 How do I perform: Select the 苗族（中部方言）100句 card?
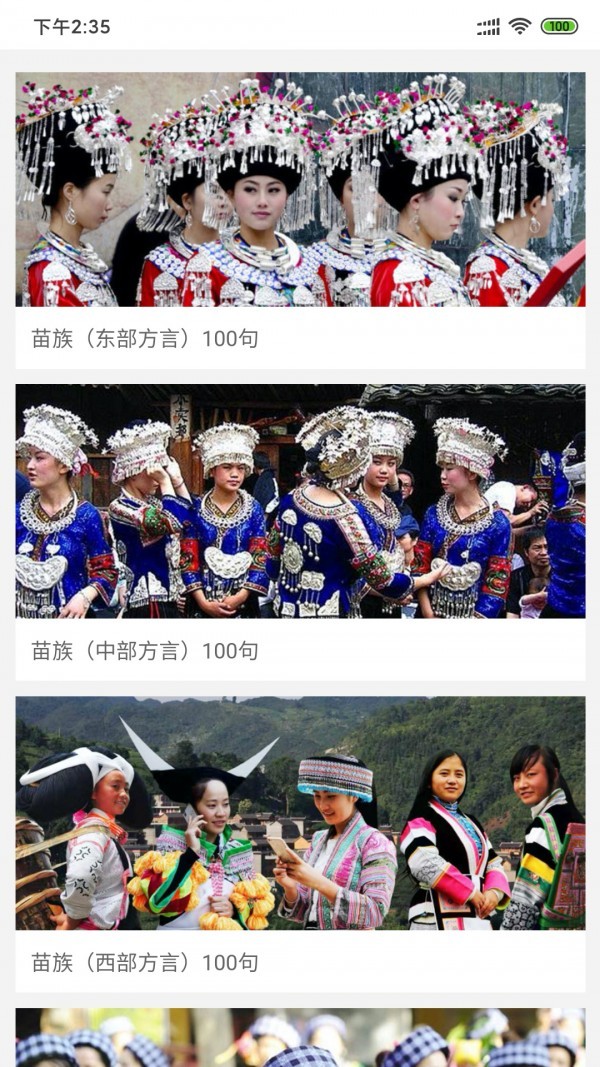300,532
